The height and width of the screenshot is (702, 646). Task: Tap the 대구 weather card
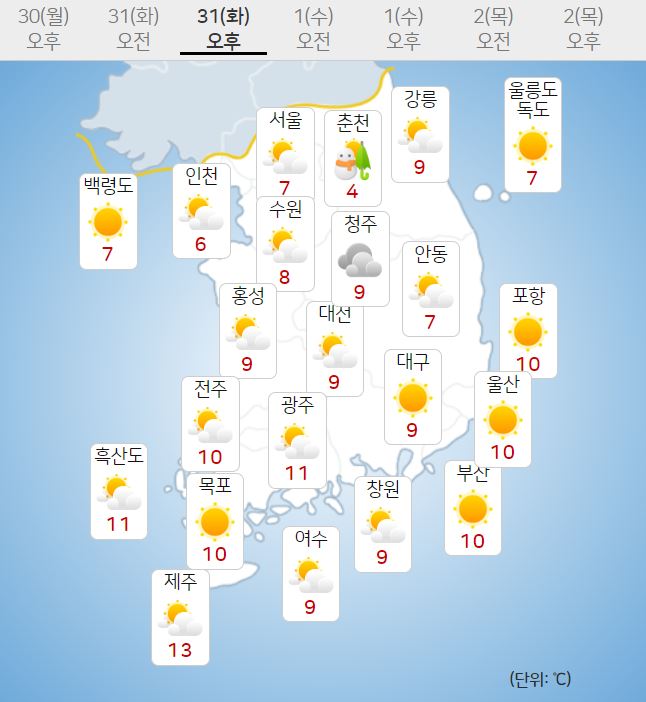413,396
